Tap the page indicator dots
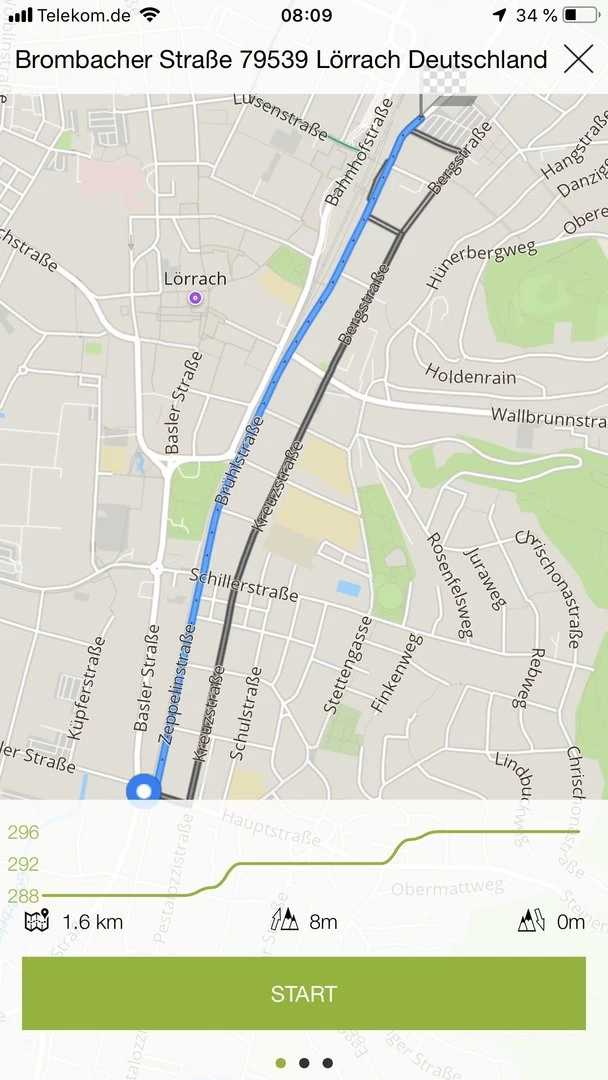Screen dimensions: 608x1080 tap(304, 1063)
